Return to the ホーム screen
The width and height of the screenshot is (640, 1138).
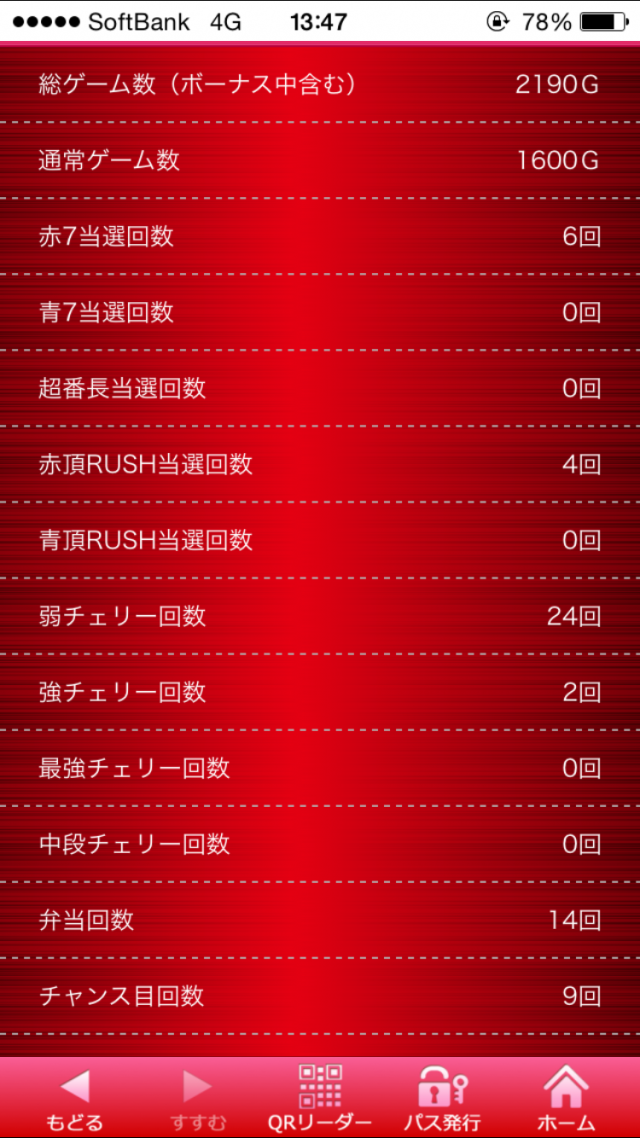pyautogui.click(x=566, y=1098)
